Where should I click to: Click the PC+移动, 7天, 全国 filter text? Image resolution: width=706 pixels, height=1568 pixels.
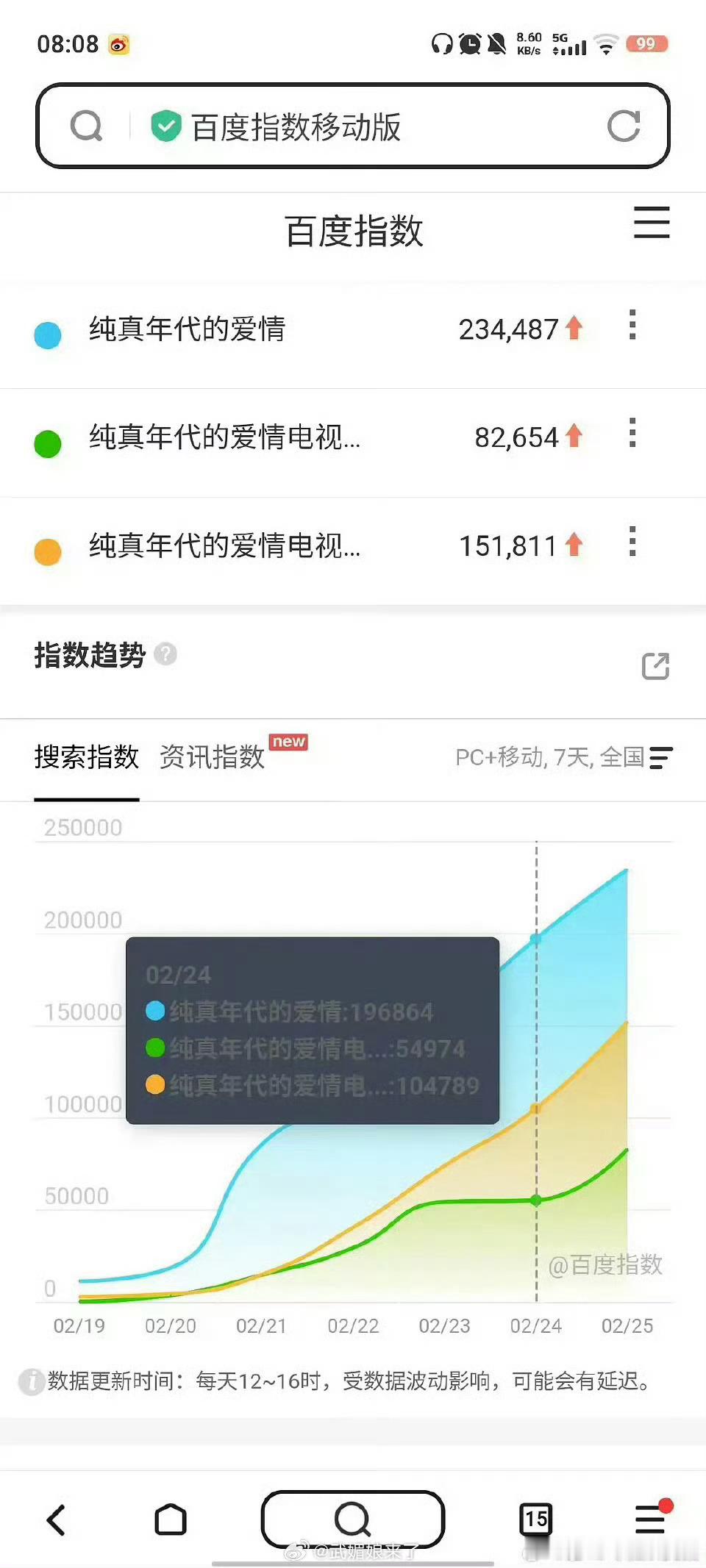click(548, 757)
